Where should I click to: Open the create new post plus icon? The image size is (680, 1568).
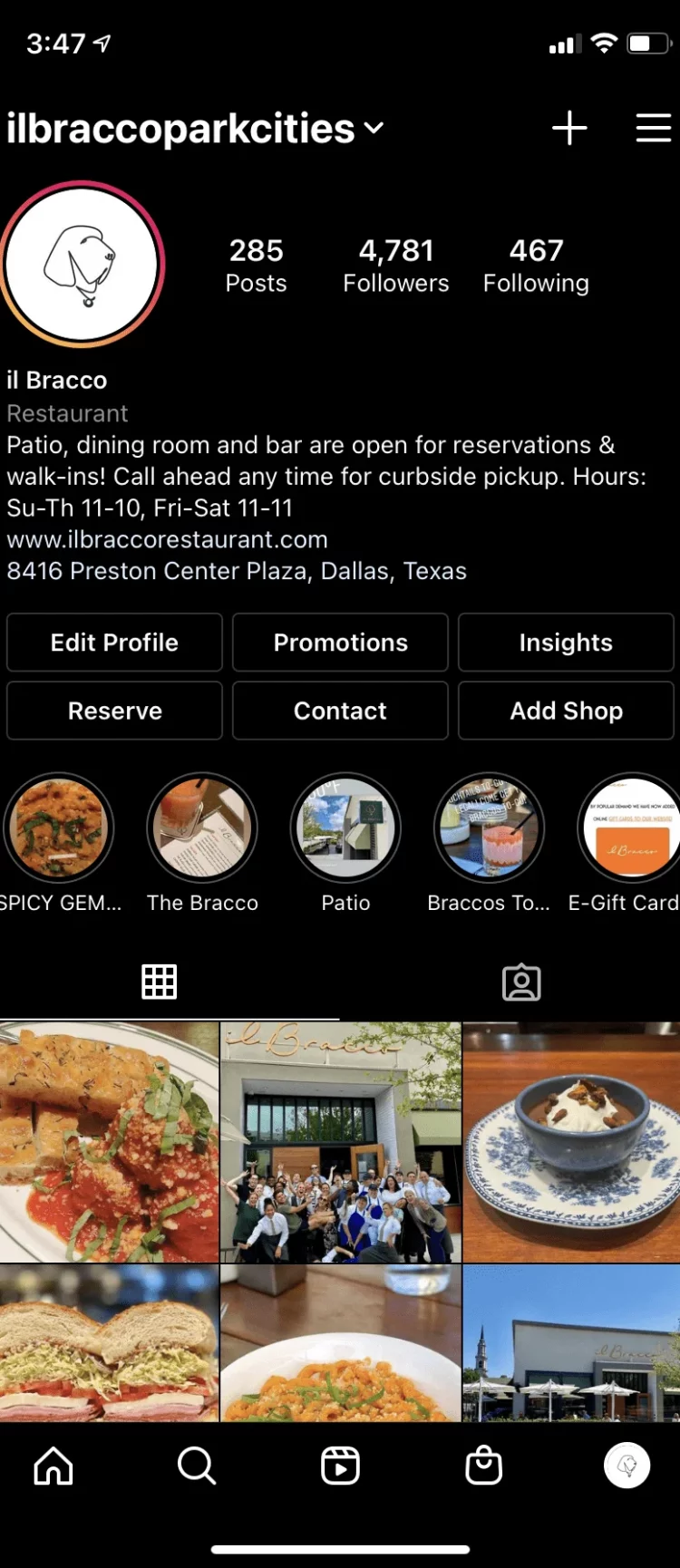pos(569,129)
